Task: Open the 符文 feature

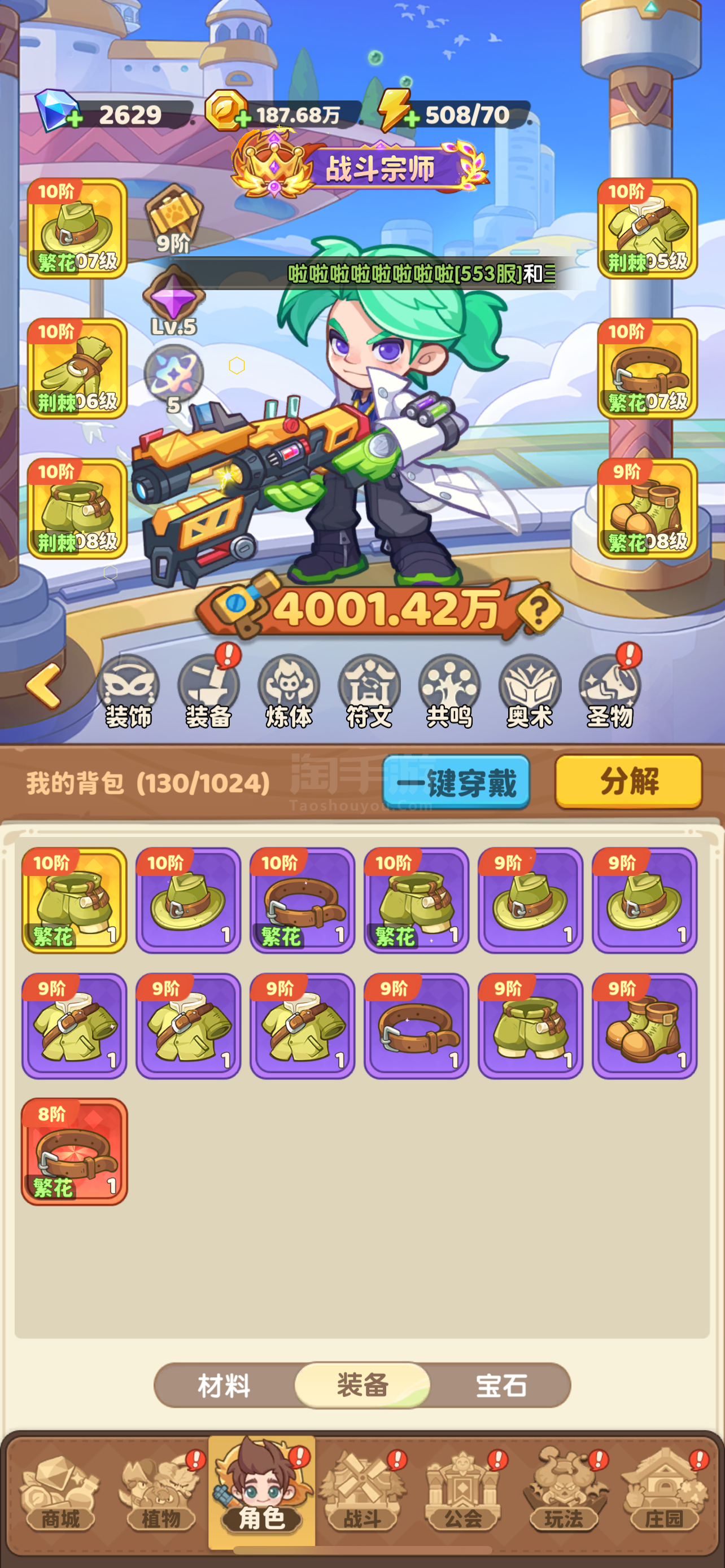Action: [x=369, y=691]
